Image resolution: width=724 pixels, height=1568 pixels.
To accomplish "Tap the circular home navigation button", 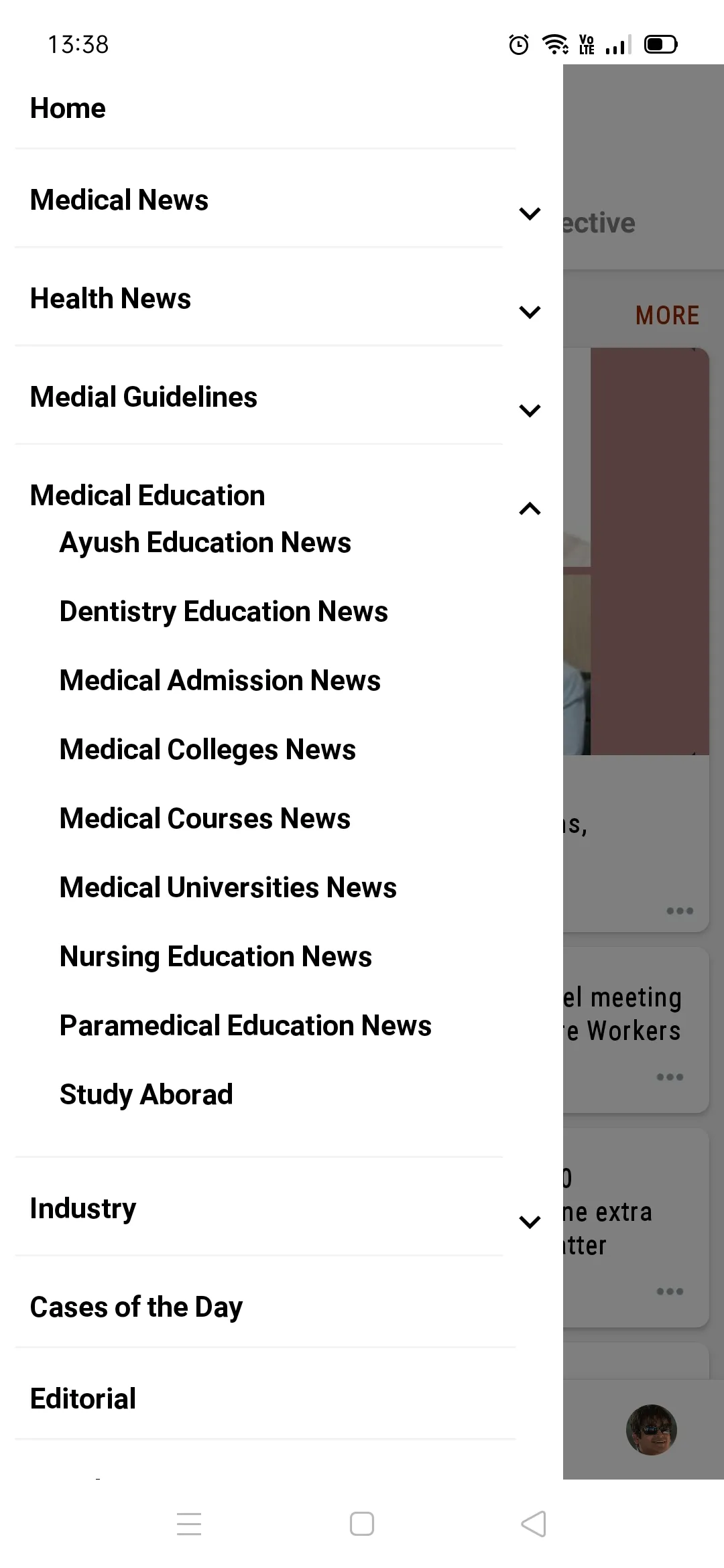I will [x=362, y=1524].
